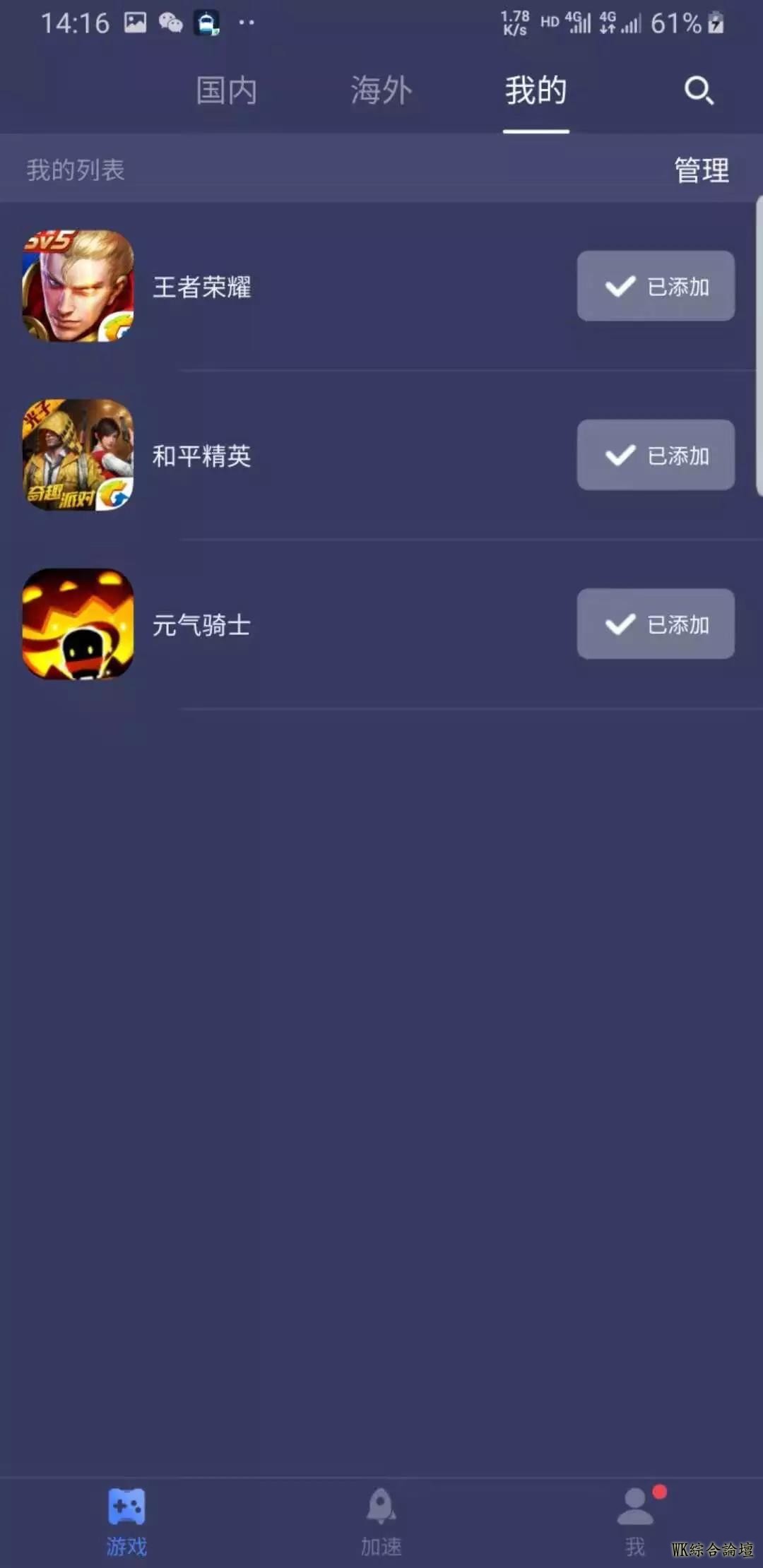Open the 和平精英 game entry
This screenshot has width=763, height=1568.
pyautogui.click(x=202, y=456)
